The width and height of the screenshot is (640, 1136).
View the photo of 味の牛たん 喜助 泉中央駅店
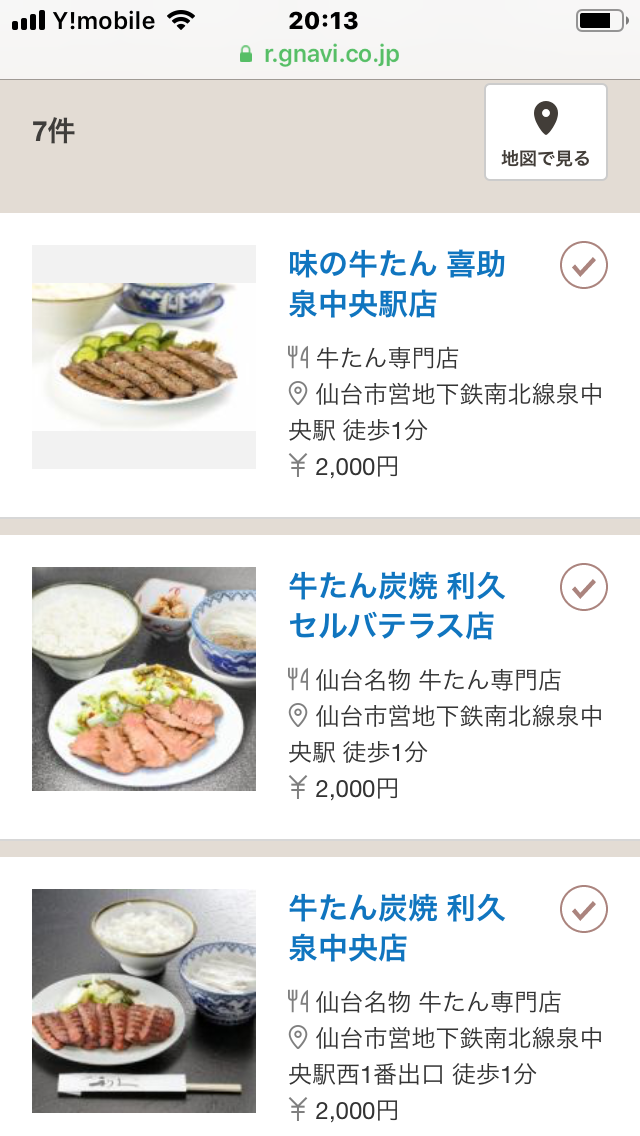[x=144, y=357]
